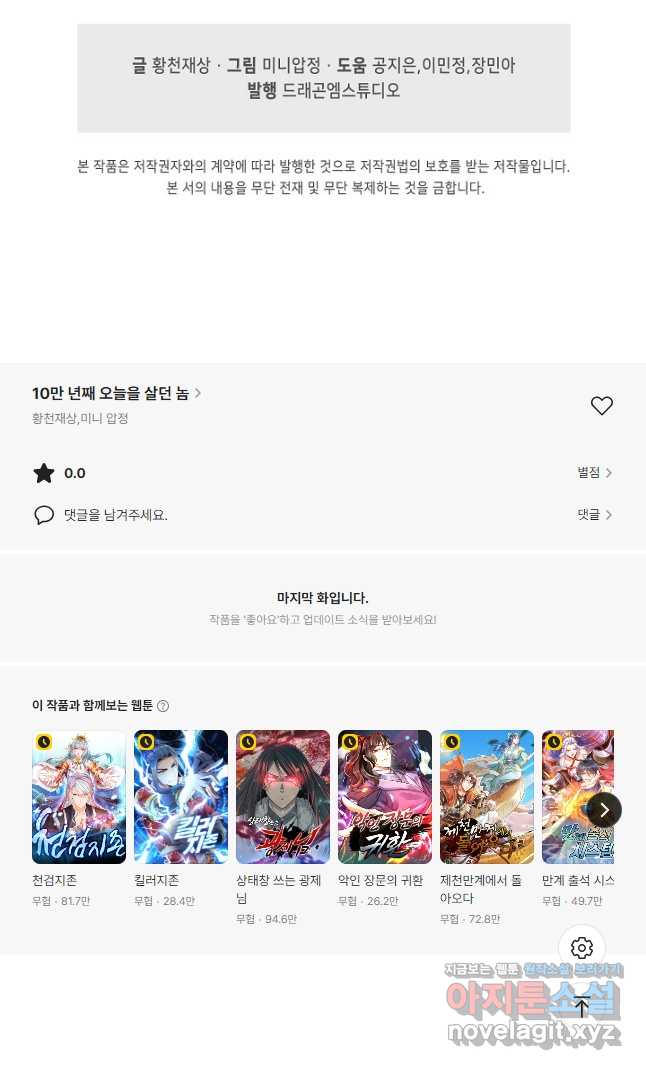This screenshot has width=646, height=1070.
Task: Open the 댓글 comments section
Action: (594, 515)
